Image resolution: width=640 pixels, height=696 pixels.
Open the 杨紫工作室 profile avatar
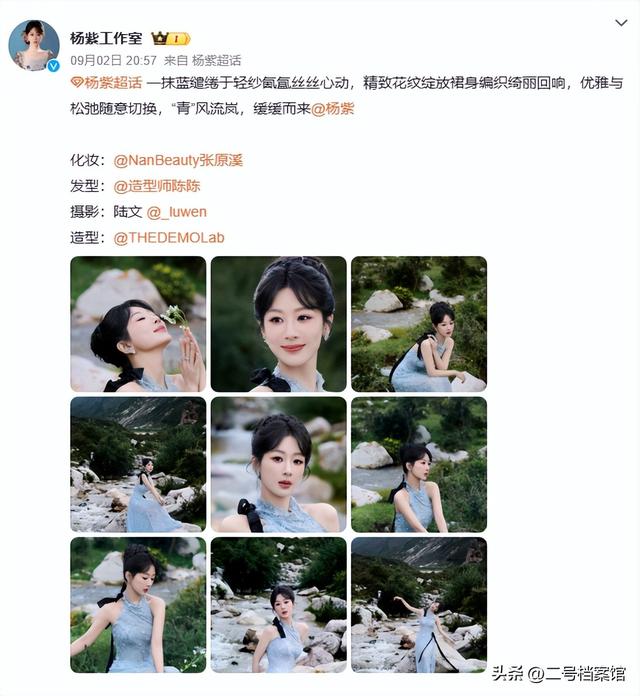(x=33, y=45)
